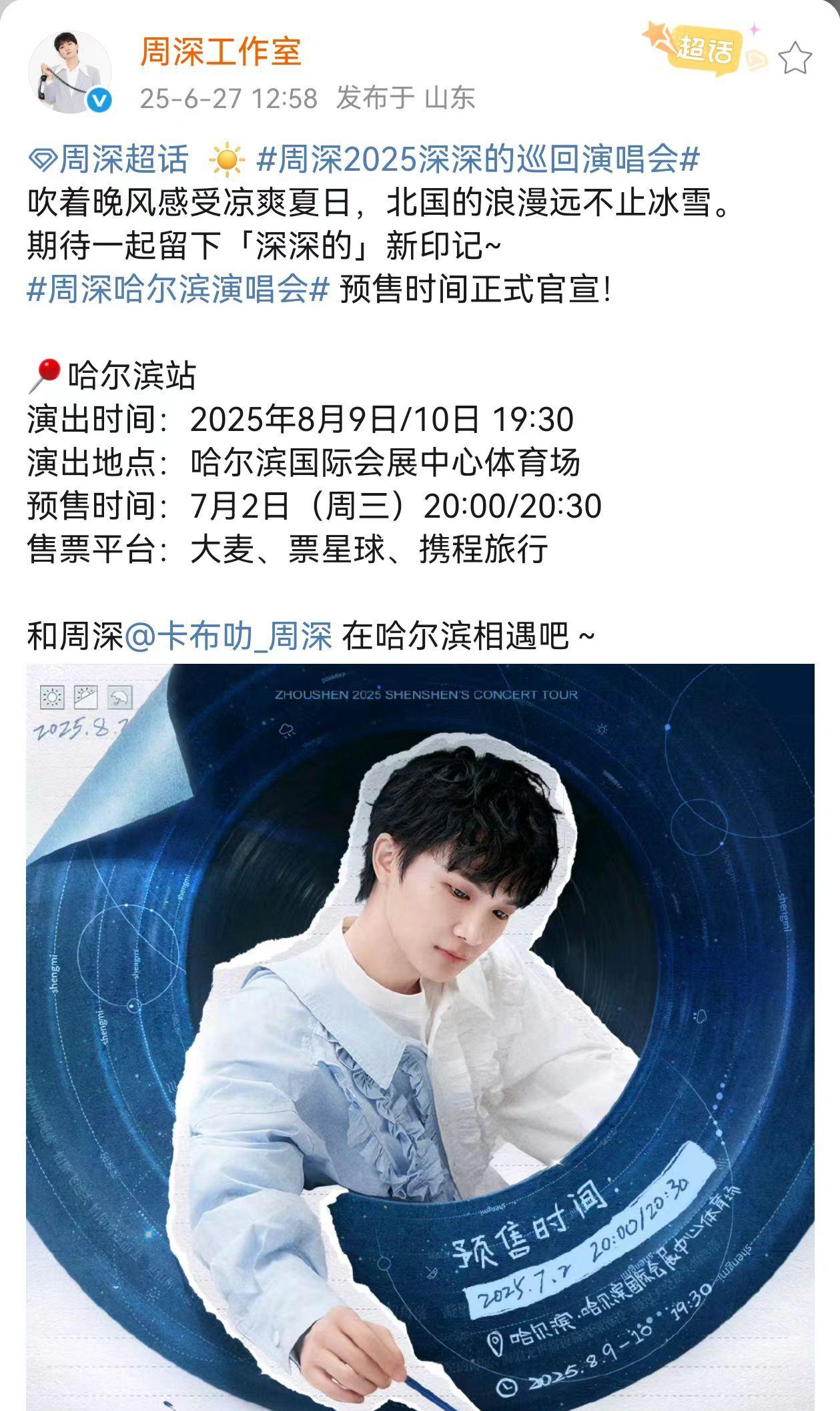Open the 周深超话 super topic link
Image resolution: width=840 pixels, height=1411 pixels.
pyautogui.click(x=109, y=159)
